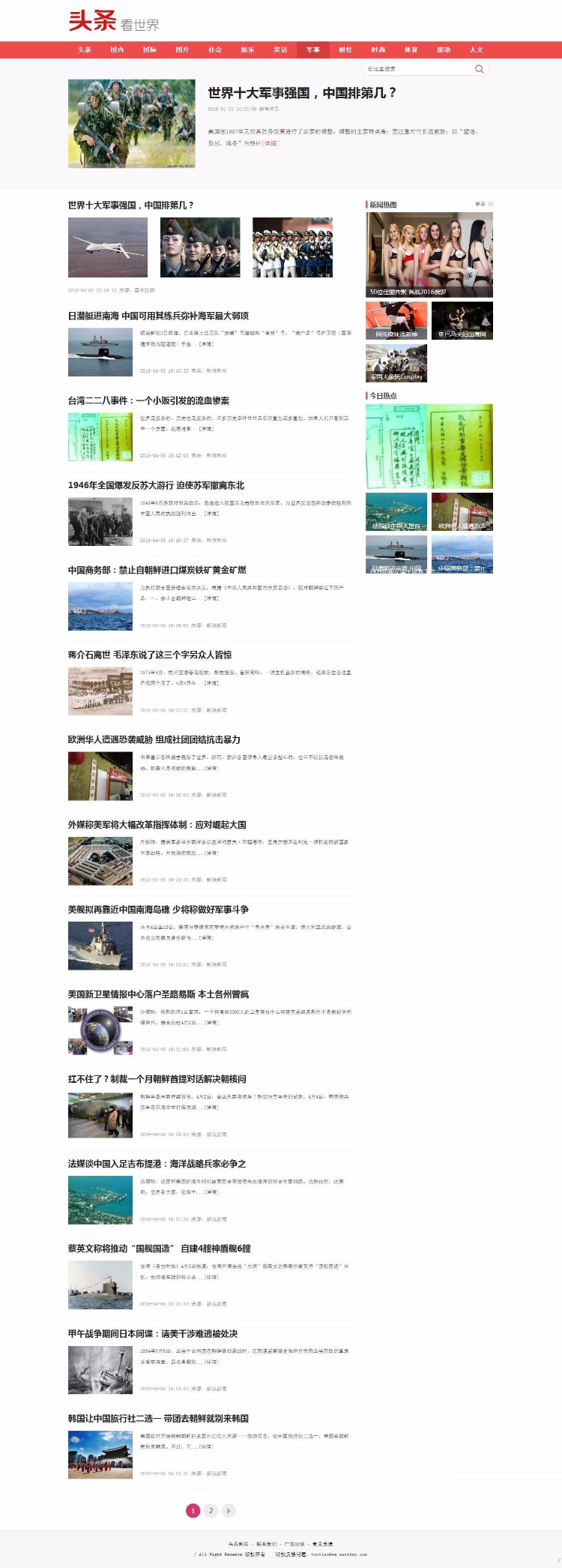Open 中国商务部 coal import ban article

(157, 570)
